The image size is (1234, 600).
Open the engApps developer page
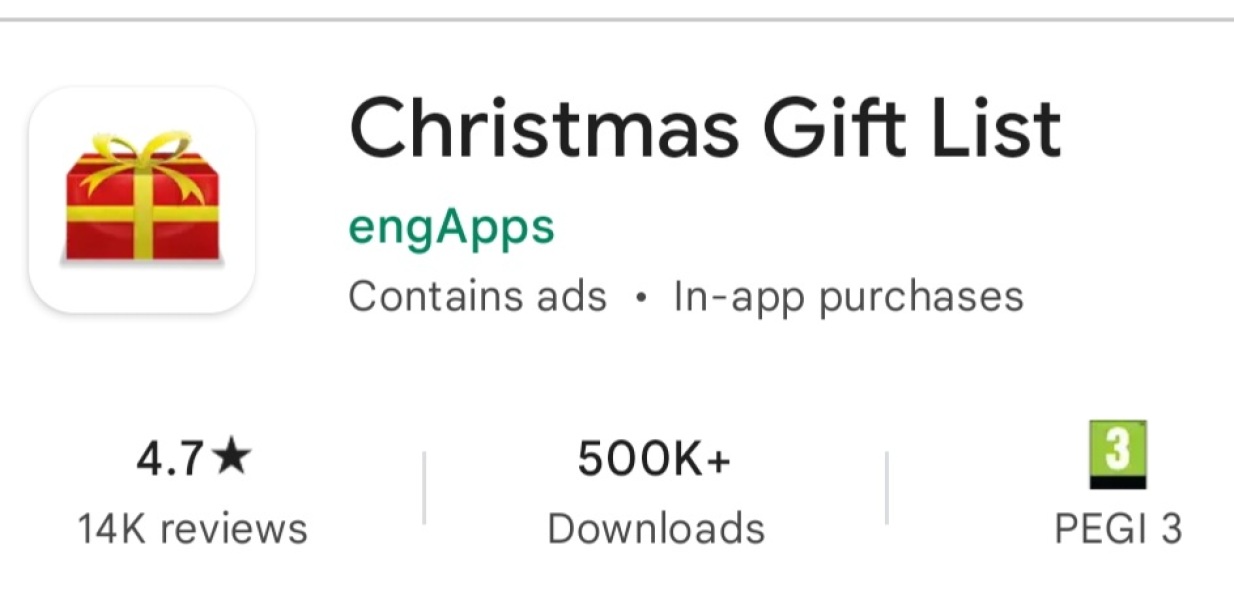coord(451,227)
